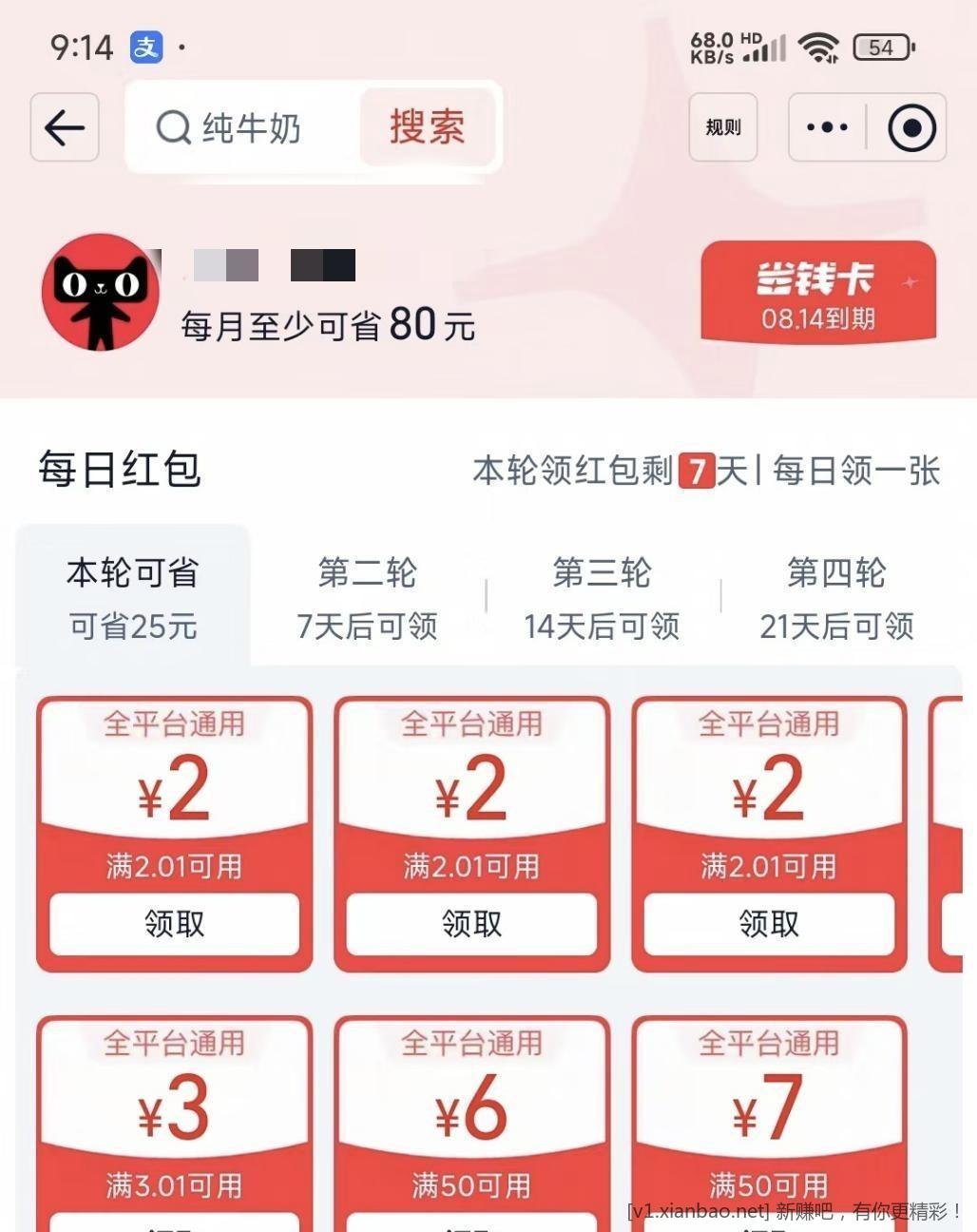Select the ¥3 满3.01可用 coupon card
This screenshot has width=977, height=1232.
point(175,1122)
